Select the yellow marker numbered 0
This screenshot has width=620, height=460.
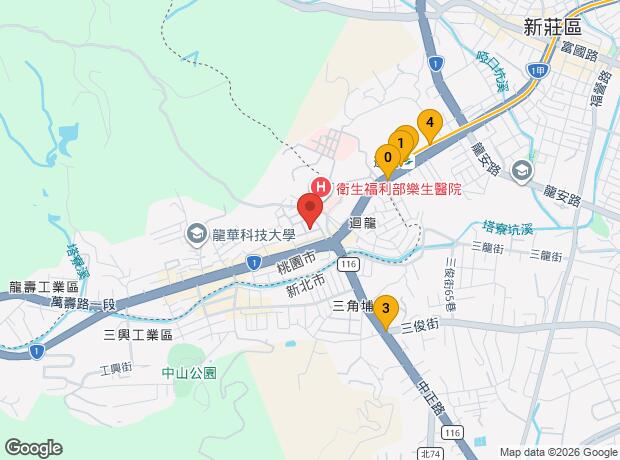388,159
